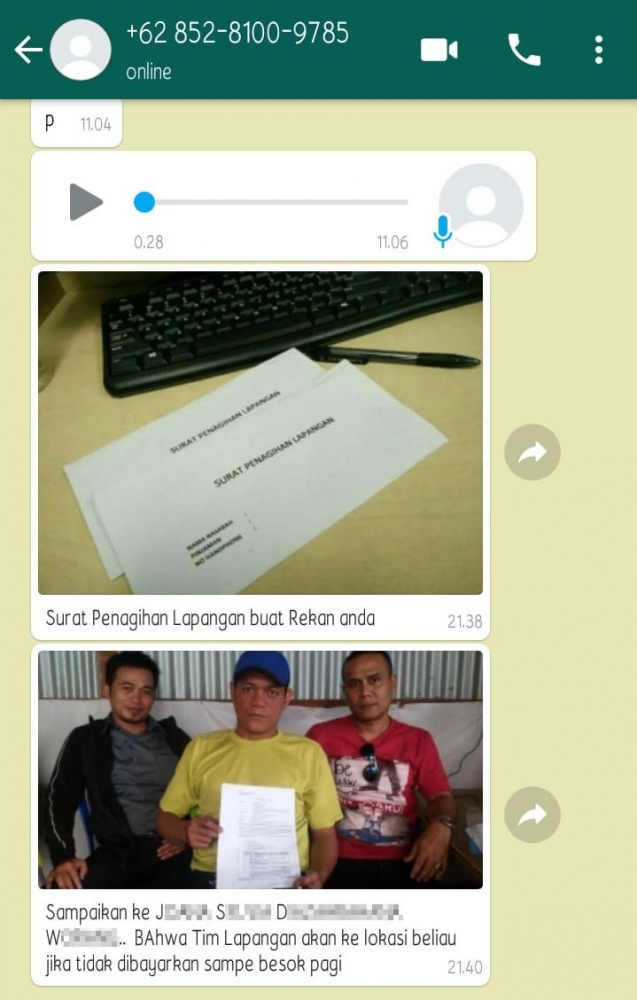Image resolution: width=637 pixels, height=1000 pixels.
Task: Play the 0.28 voice message
Action: [86, 202]
